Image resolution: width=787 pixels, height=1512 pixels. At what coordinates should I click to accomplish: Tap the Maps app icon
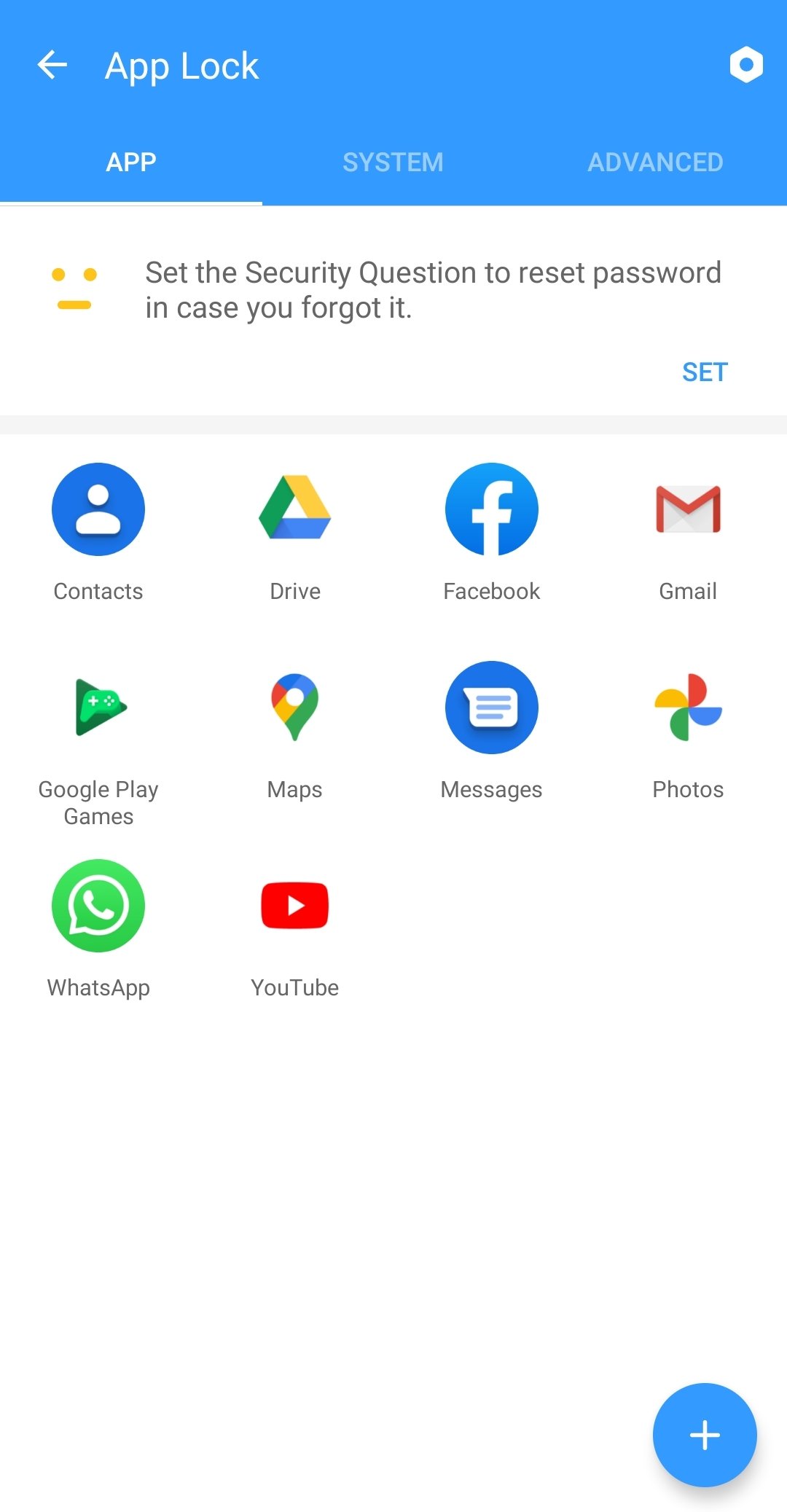295,708
